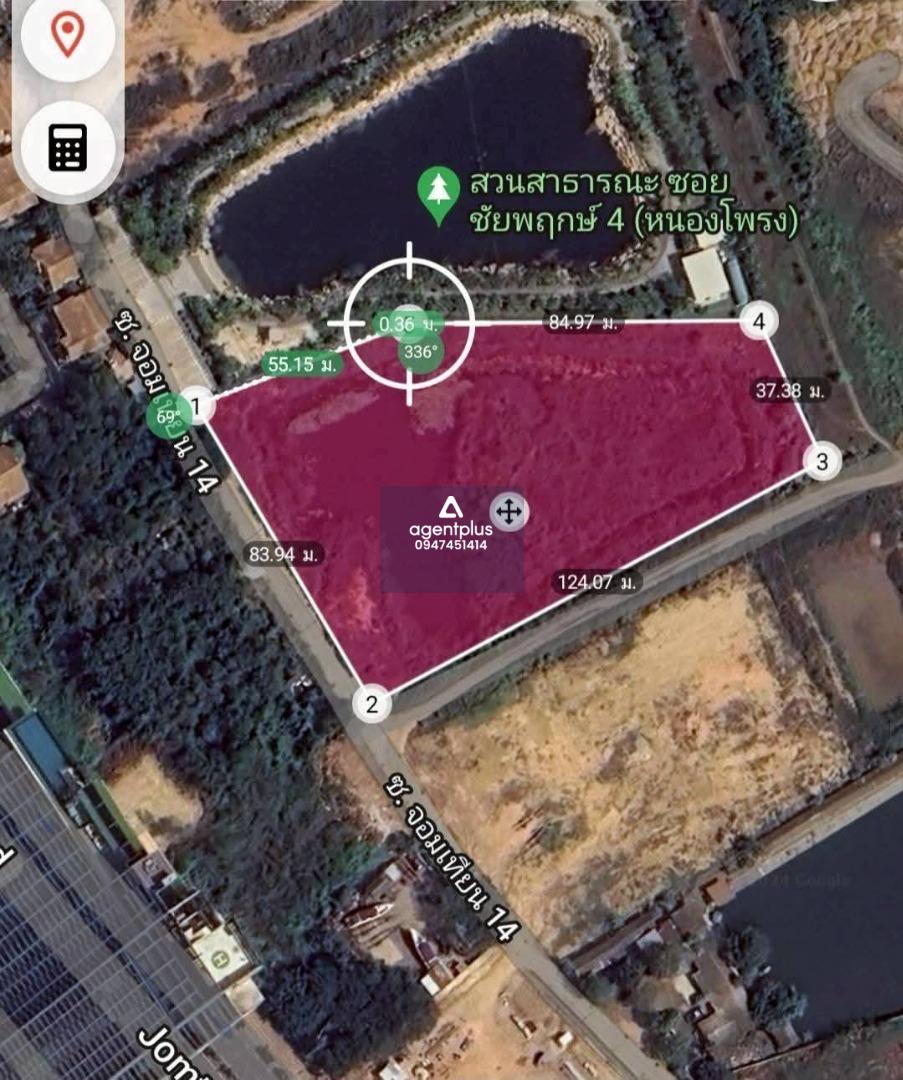Select vertex marker 2 of the polygon
Screen dimensions: 903x1080
(372, 704)
